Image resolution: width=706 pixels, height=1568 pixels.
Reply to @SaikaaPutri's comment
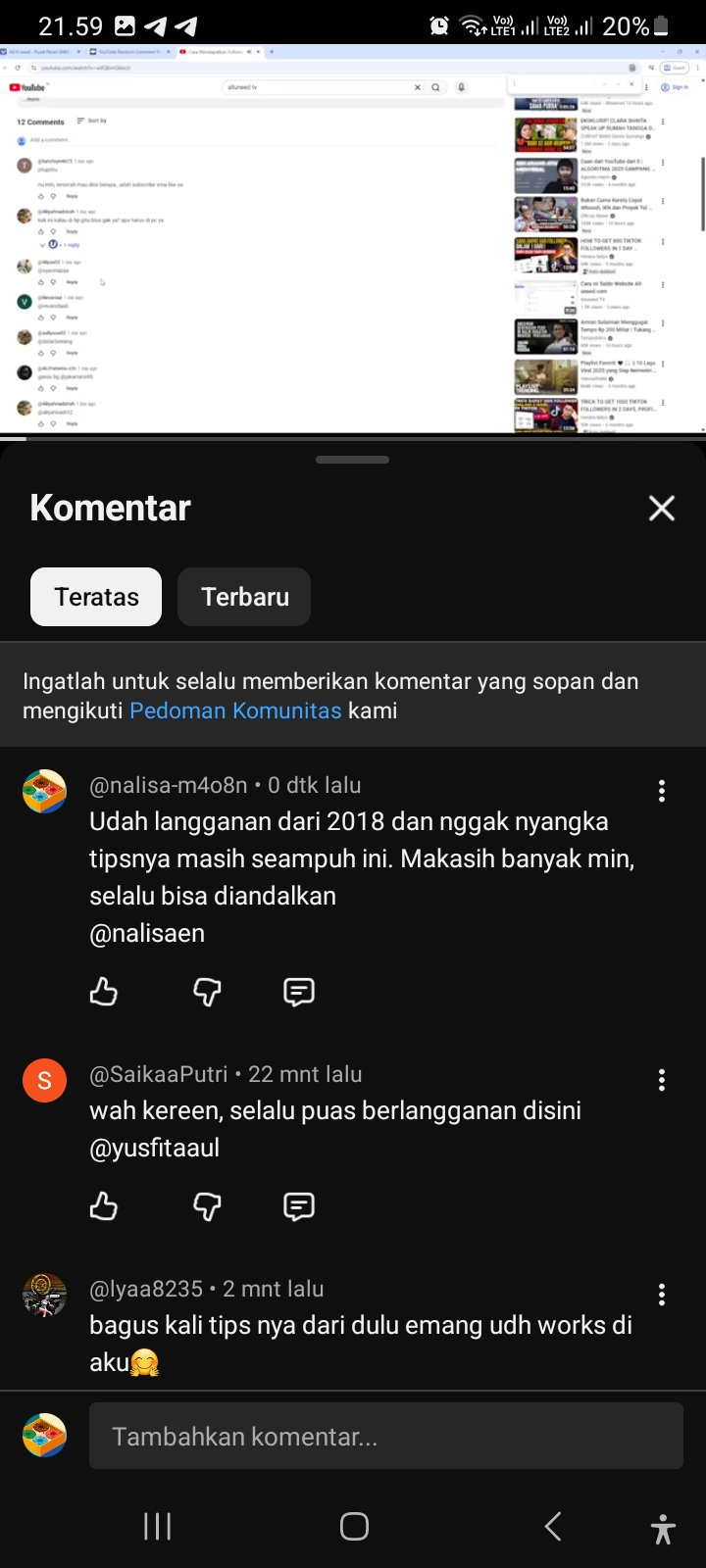pos(298,1206)
